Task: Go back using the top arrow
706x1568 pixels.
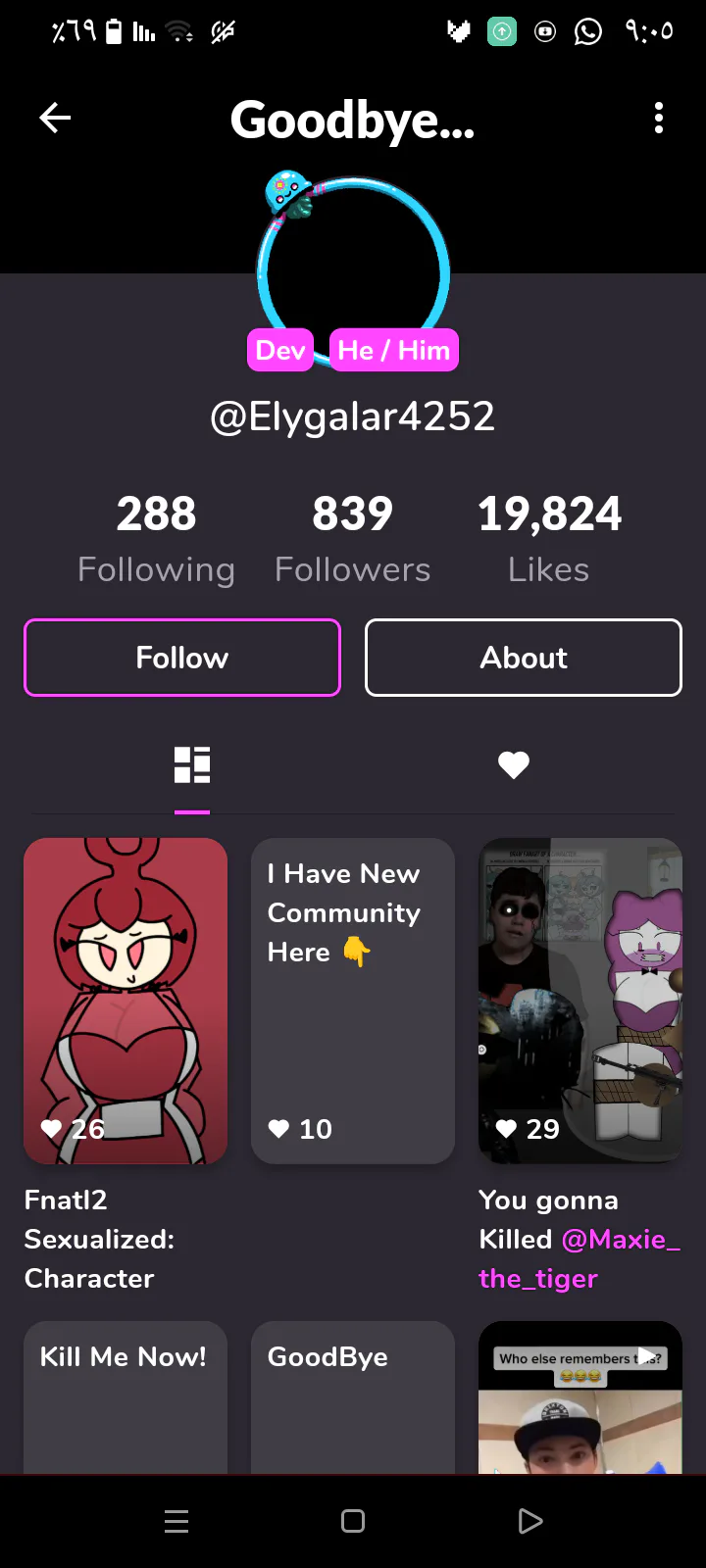Action: coord(55,119)
